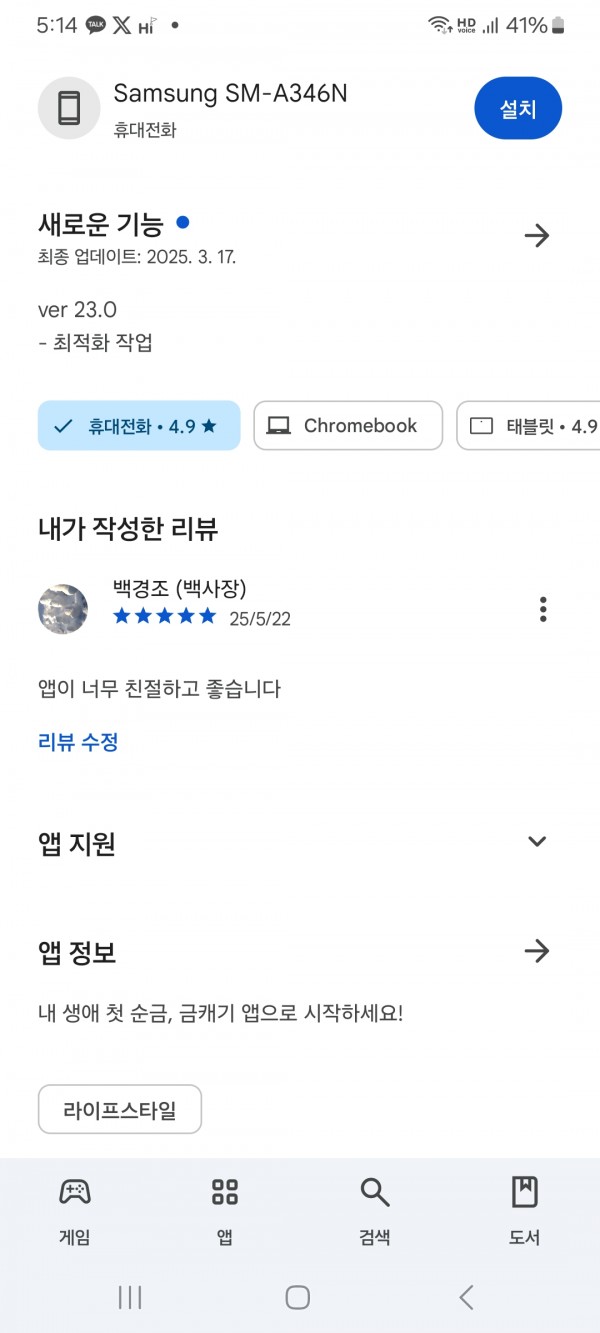
Task: Select the Chromebook chip
Action: pyautogui.click(x=348, y=426)
